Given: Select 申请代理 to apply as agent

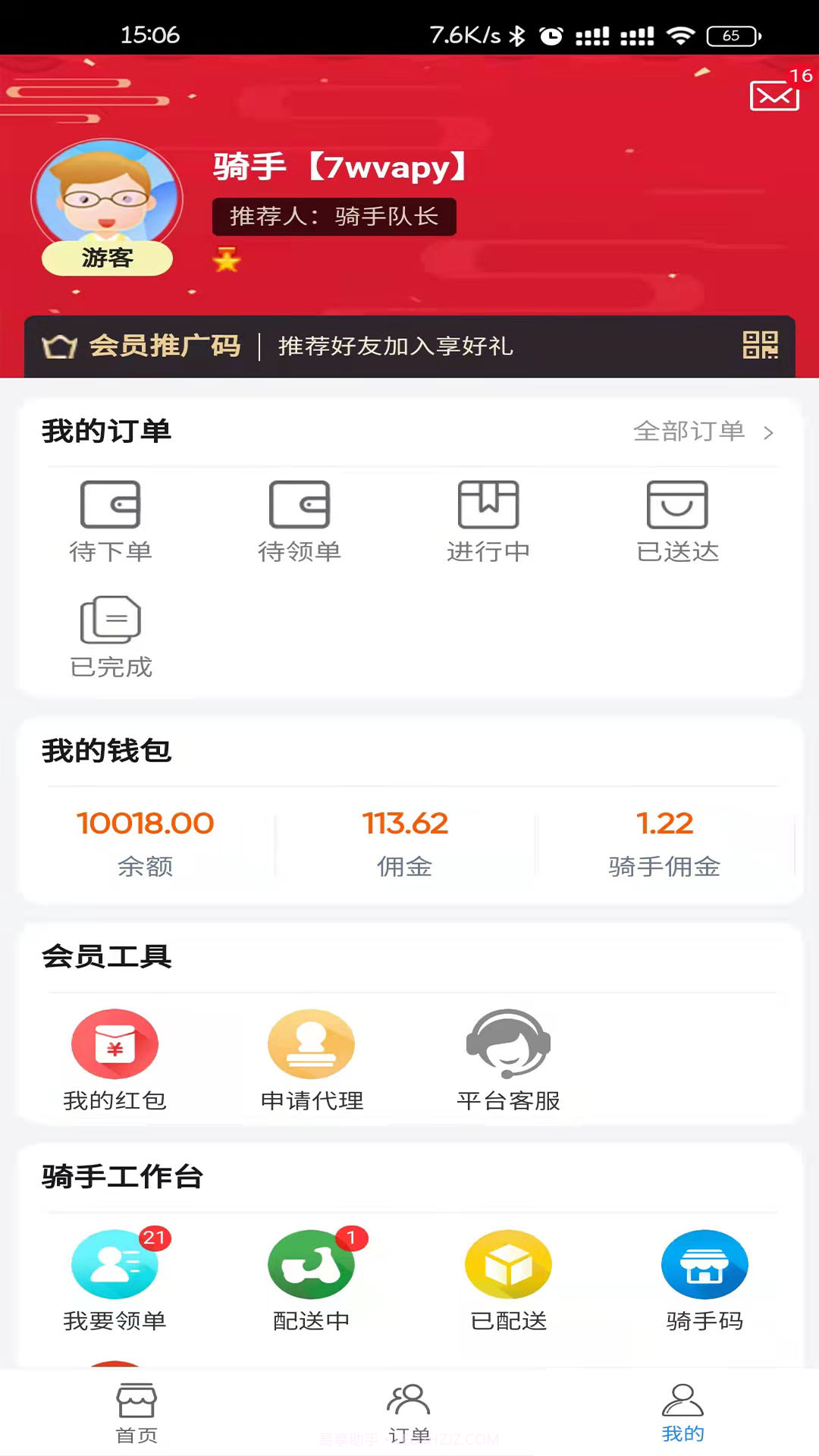Looking at the screenshot, I should (x=312, y=1059).
